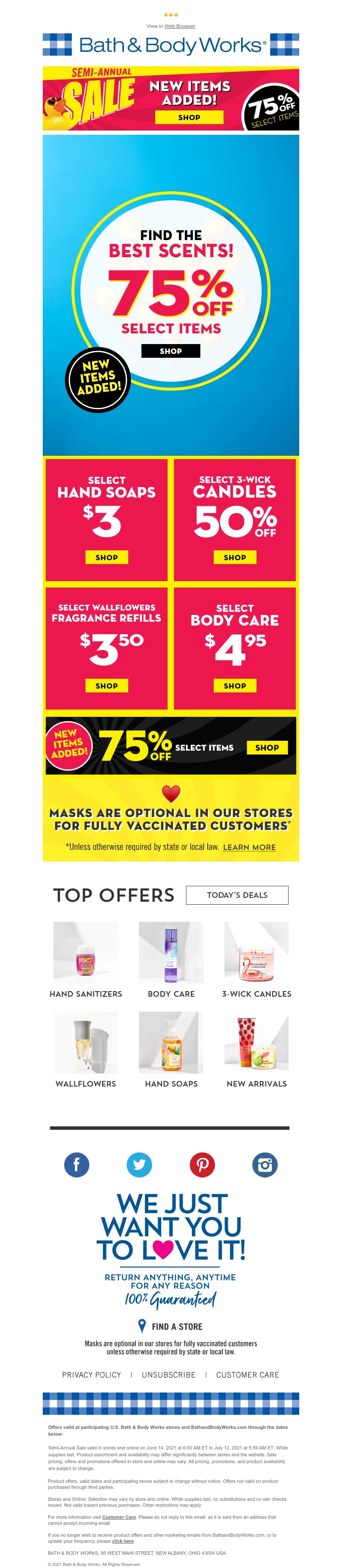Tap SHOP in the black 75% off strip
The image size is (342, 1568).
(266, 748)
